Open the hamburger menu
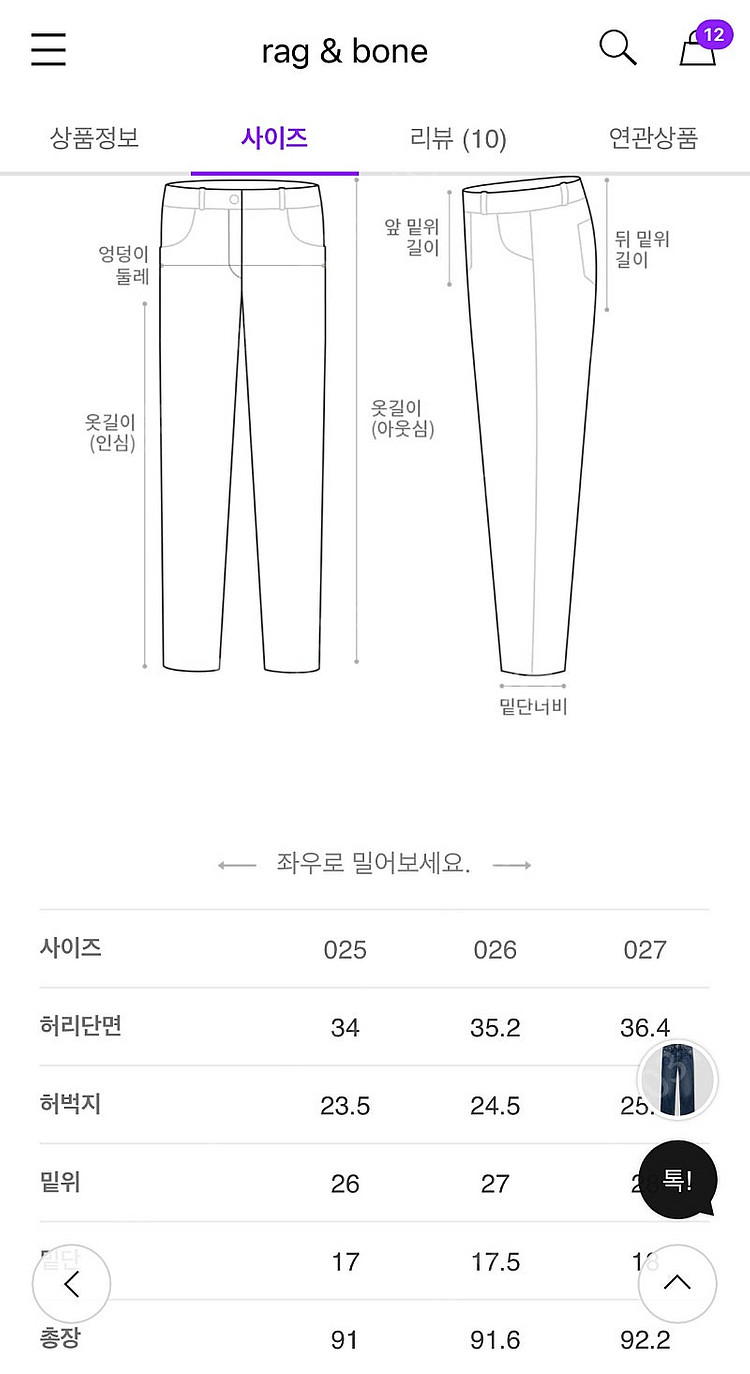The image size is (750, 1374). (48, 49)
